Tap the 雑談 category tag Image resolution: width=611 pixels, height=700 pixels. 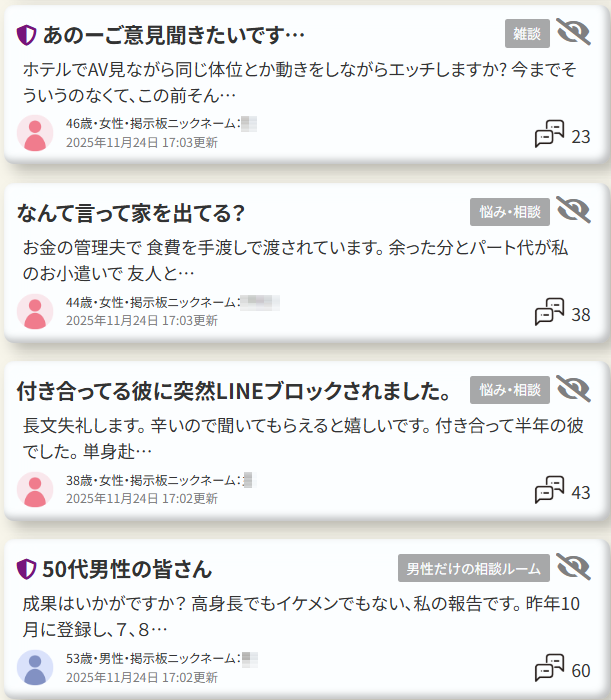[527, 34]
